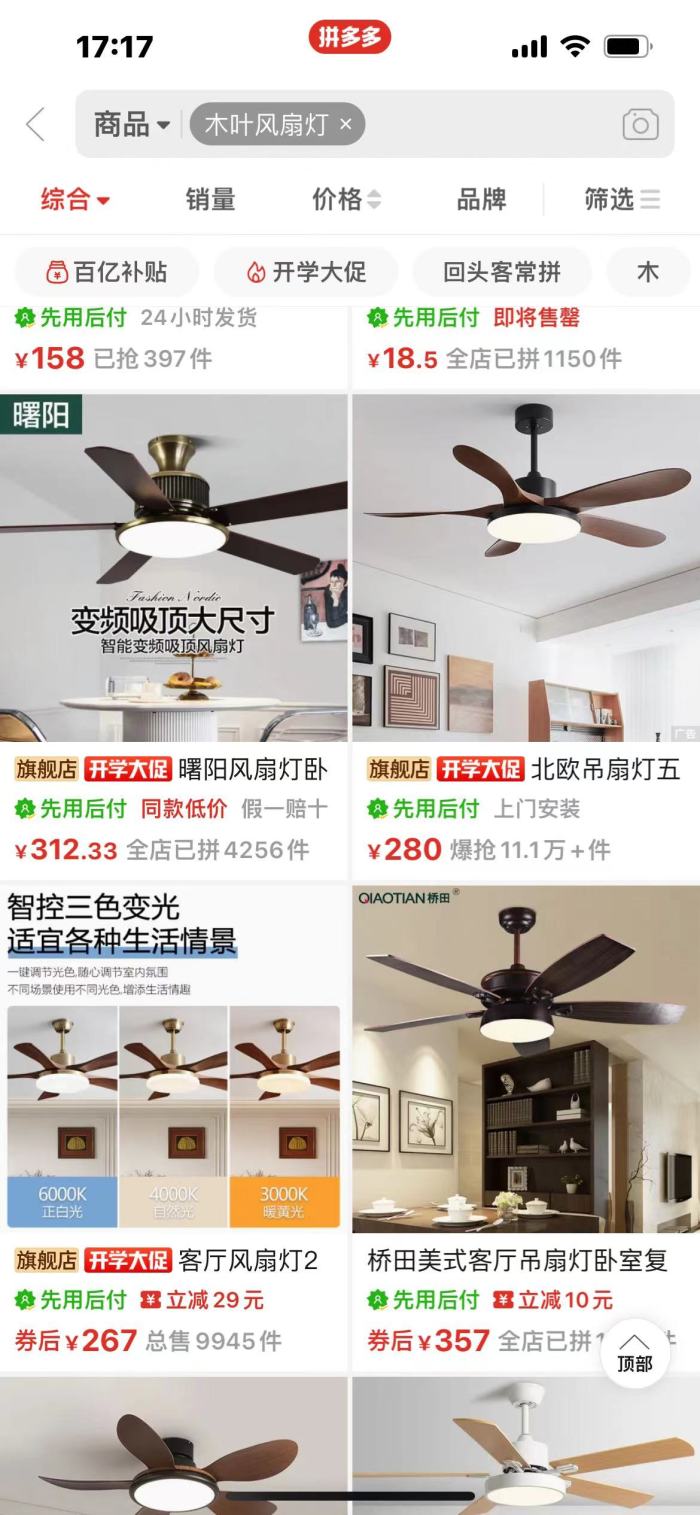This screenshot has width=700, height=1515.
Task: Jump to top with the 顶部 button
Action: [634, 1352]
